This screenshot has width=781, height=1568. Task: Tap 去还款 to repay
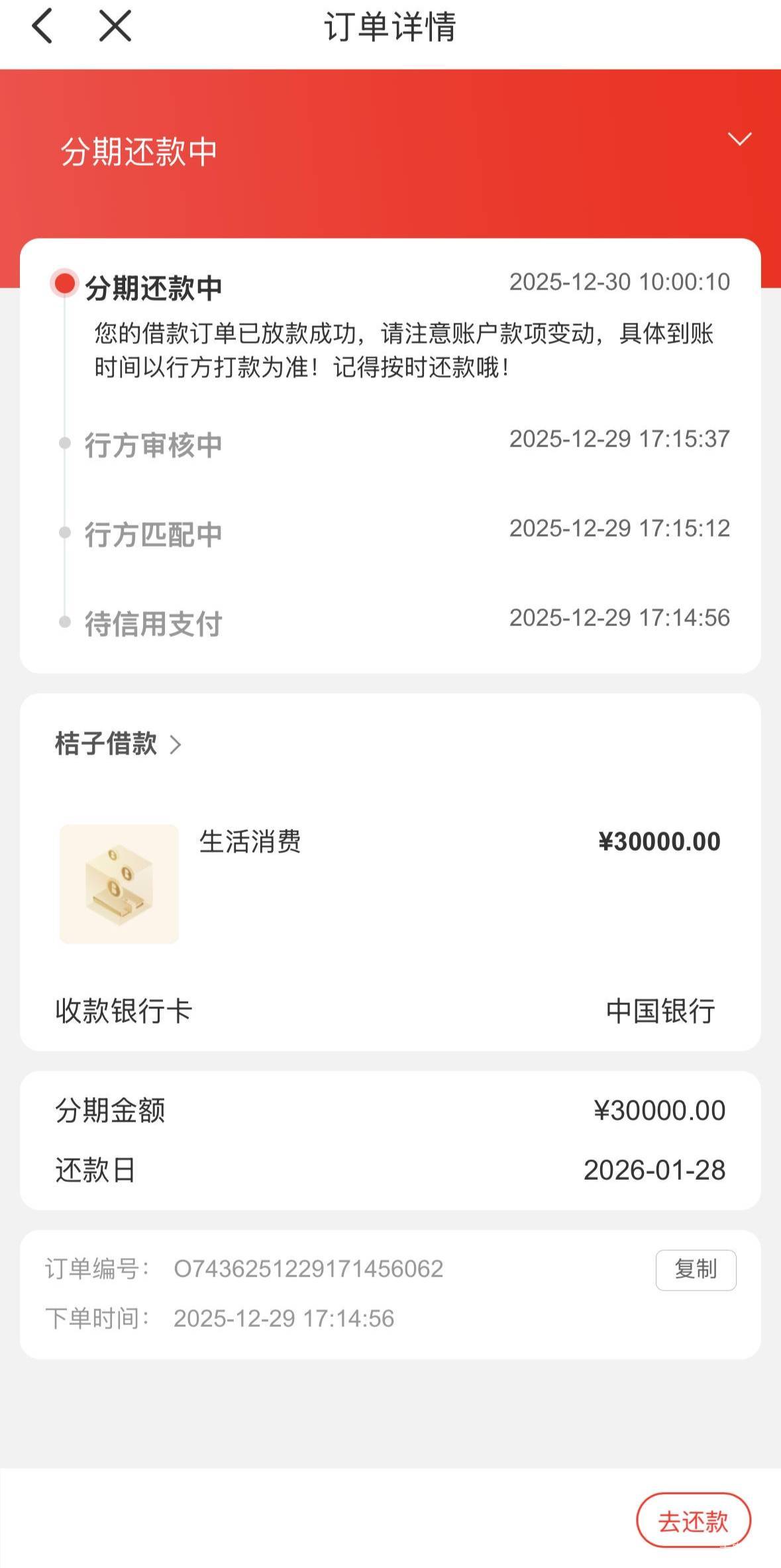pyautogui.click(x=693, y=1521)
